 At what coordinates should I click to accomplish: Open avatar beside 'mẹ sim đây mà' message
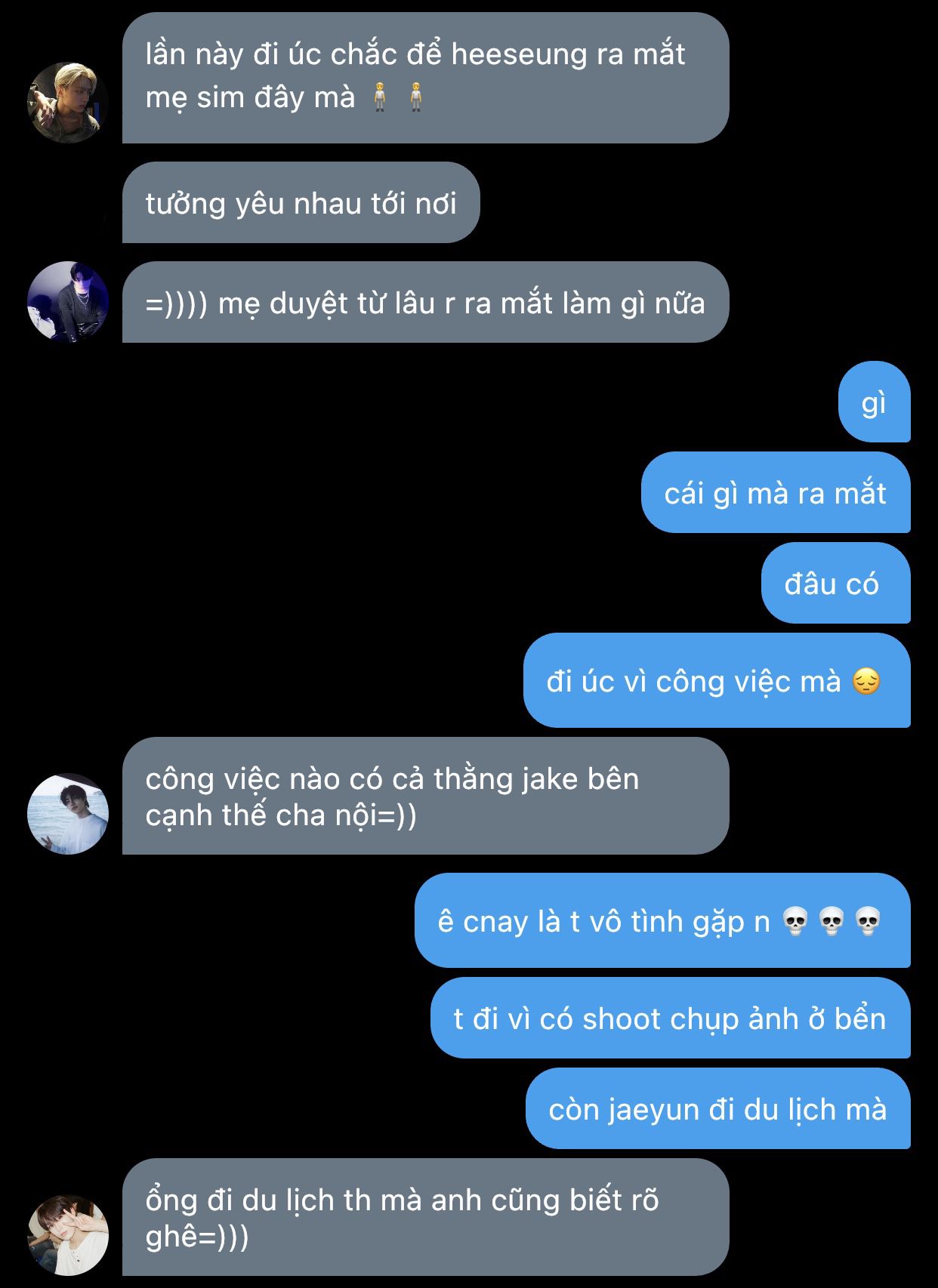pyautogui.click(x=68, y=102)
